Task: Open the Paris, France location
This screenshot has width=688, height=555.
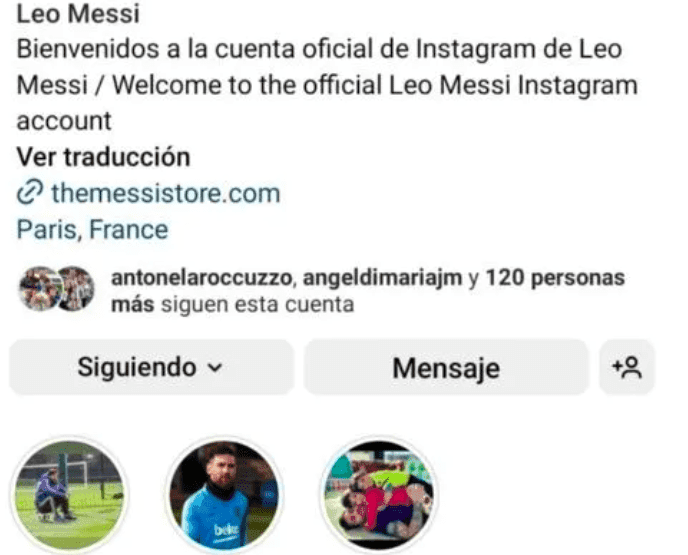Action: 92,230
